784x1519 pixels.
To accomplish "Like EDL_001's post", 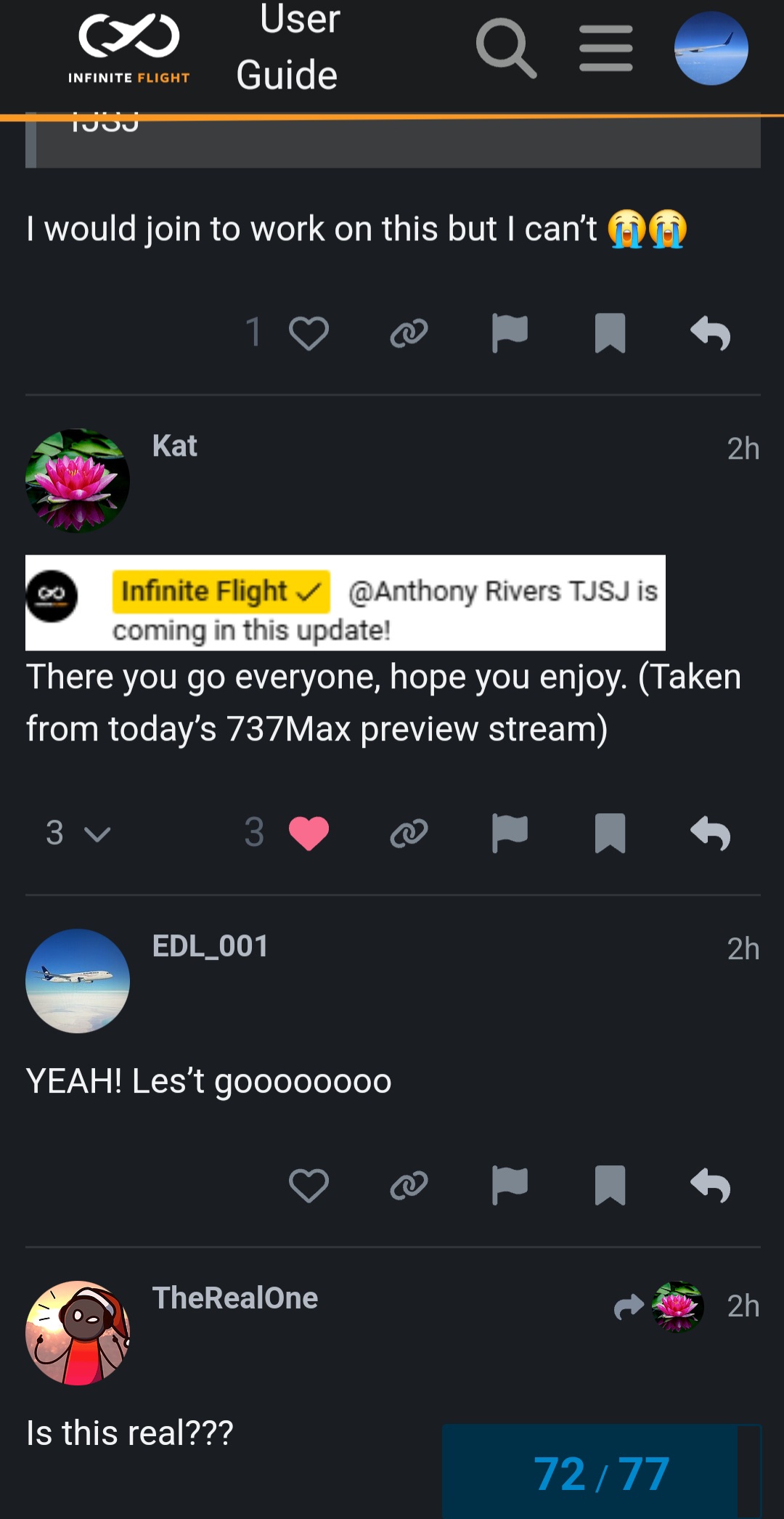I will click(x=309, y=1186).
